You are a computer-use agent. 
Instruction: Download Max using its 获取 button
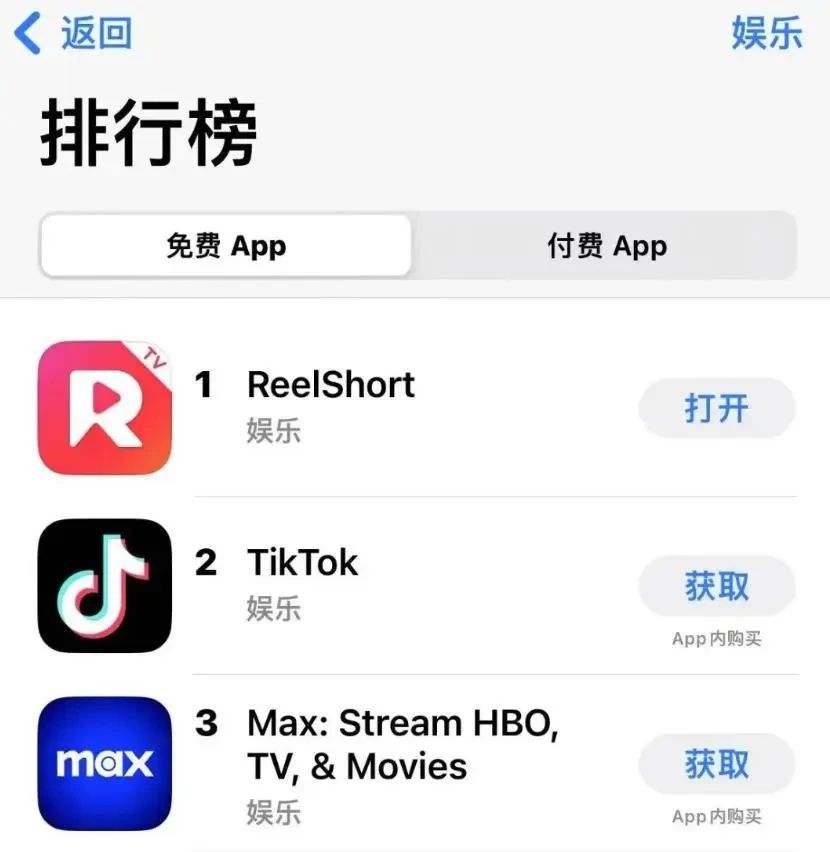point(716,764)
